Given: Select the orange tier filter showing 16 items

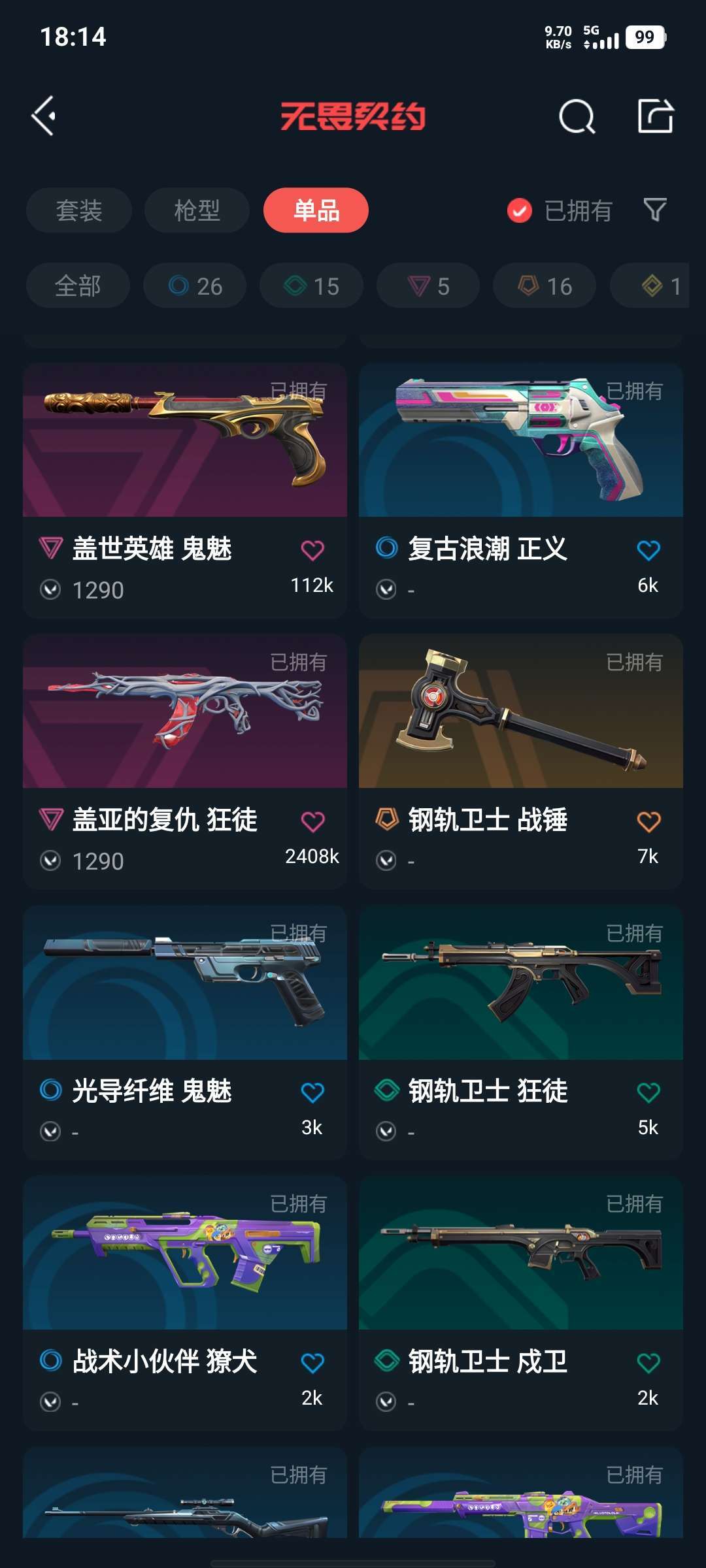Looking at the screenshot, I should pos(545,285).
